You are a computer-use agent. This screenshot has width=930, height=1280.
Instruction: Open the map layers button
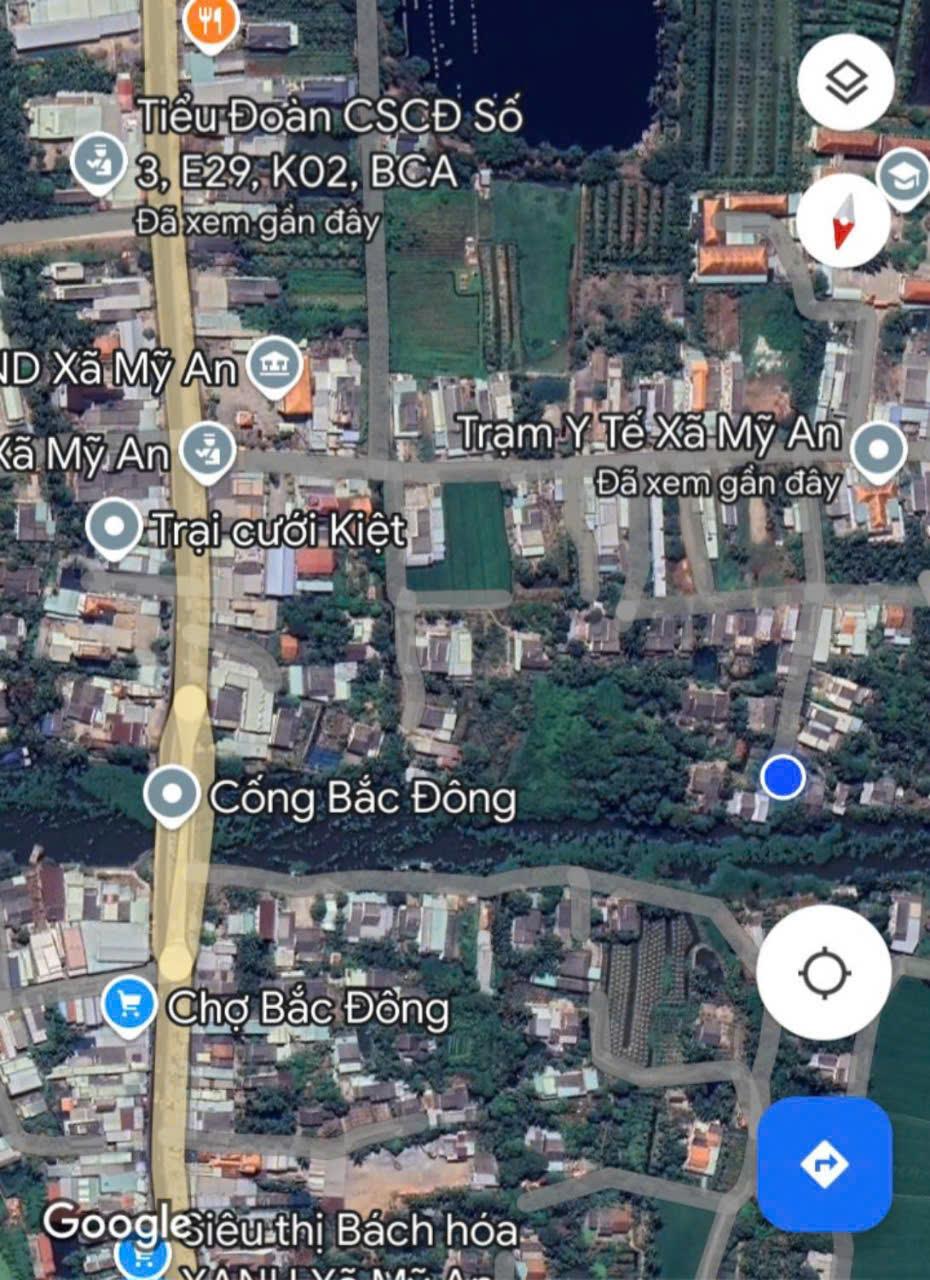click(x=846, y=82)
